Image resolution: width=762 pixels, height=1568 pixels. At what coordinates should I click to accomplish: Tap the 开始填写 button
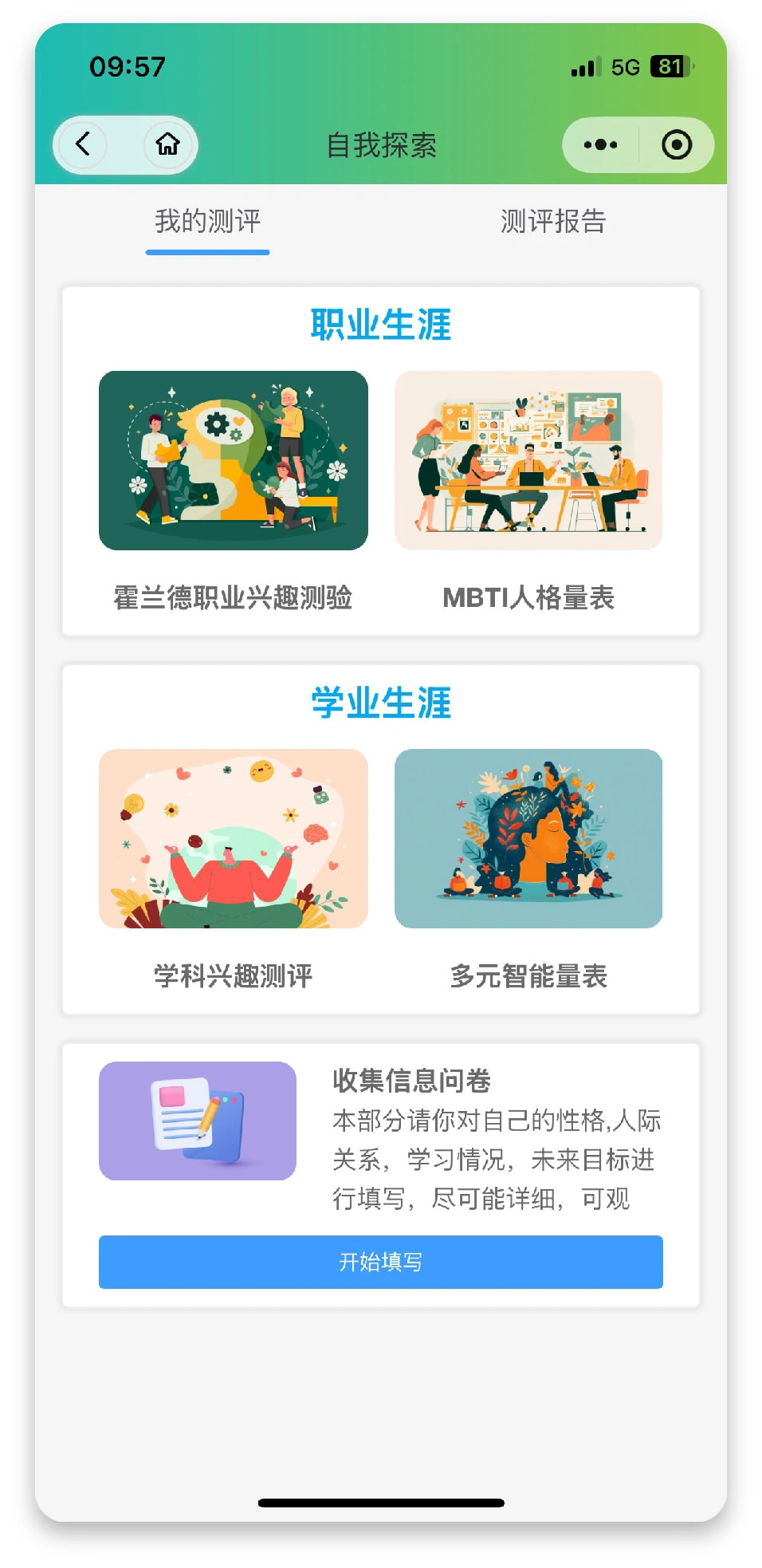(380, 1262)
